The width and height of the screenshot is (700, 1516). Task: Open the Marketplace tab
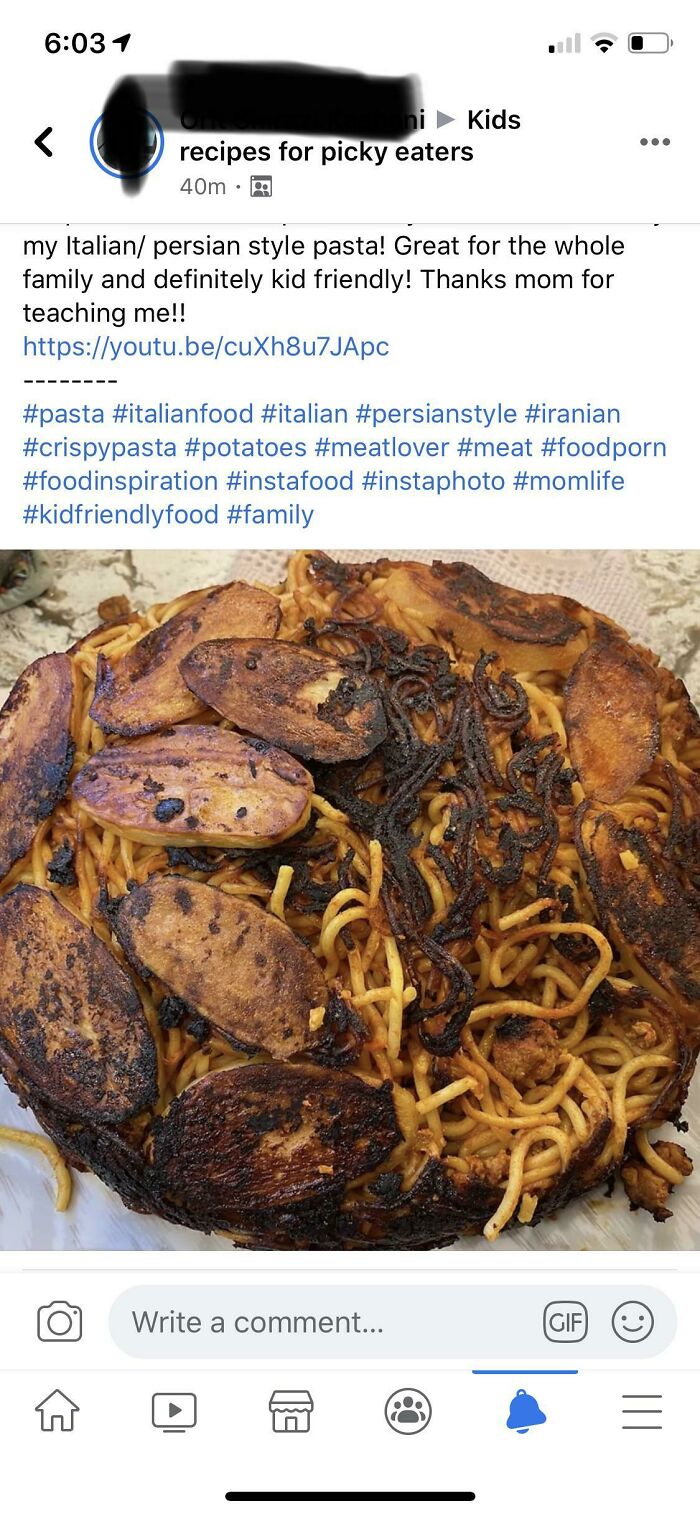pyautogui.click(x=291, y=1411)
